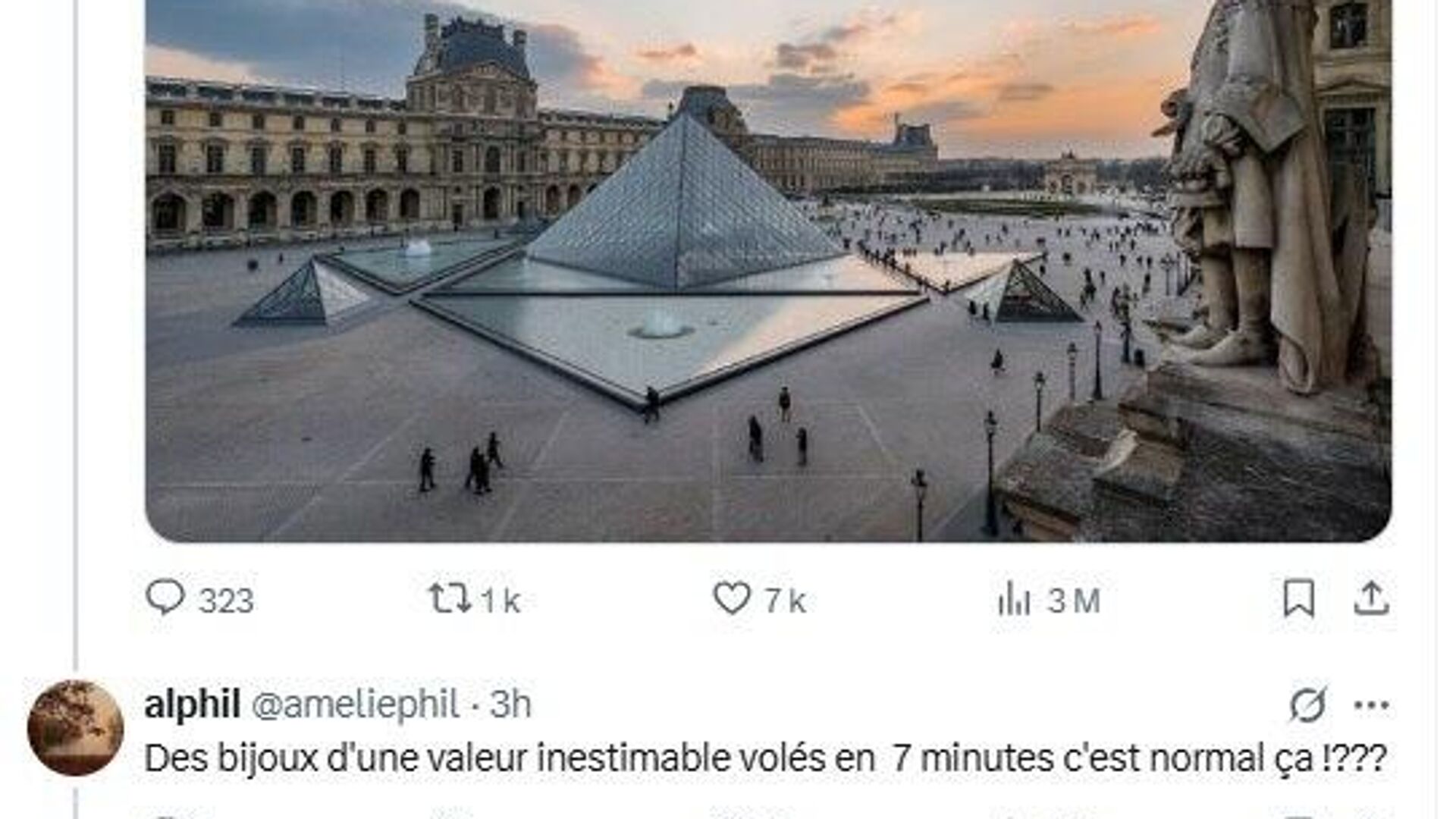Repost the tweet with 1k reposts

450,598
